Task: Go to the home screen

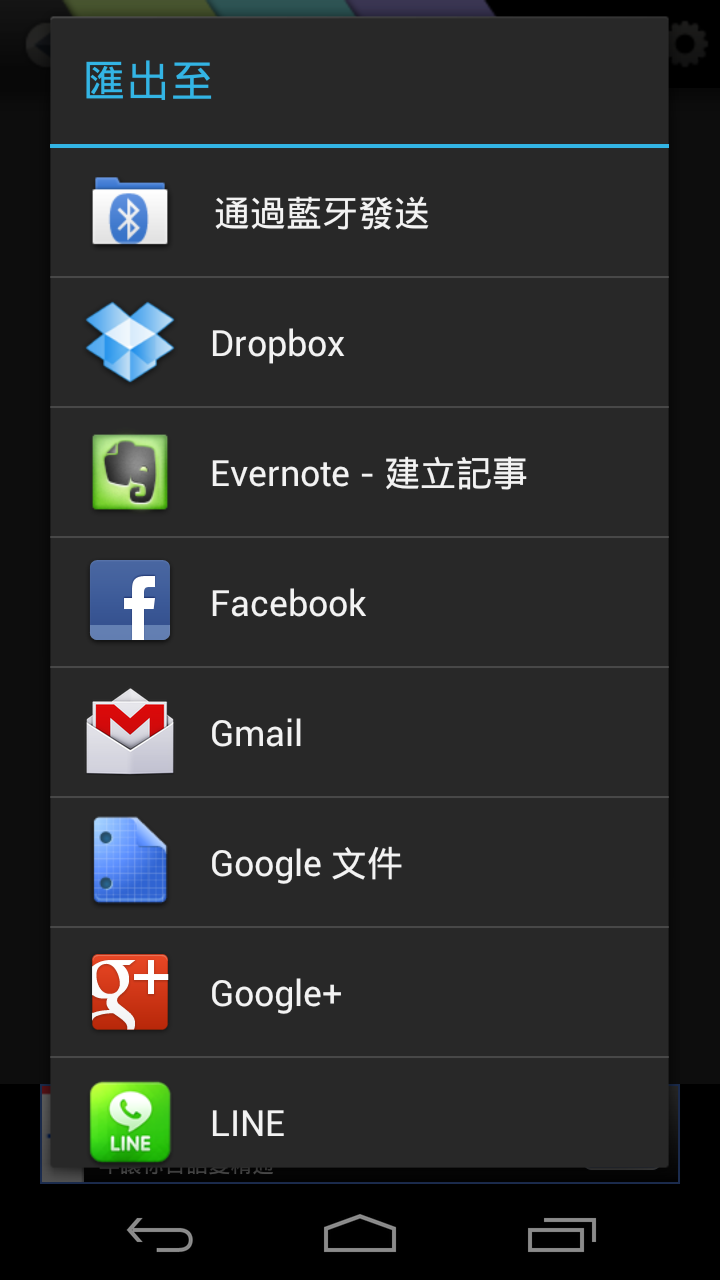Action: (360, 1234)
